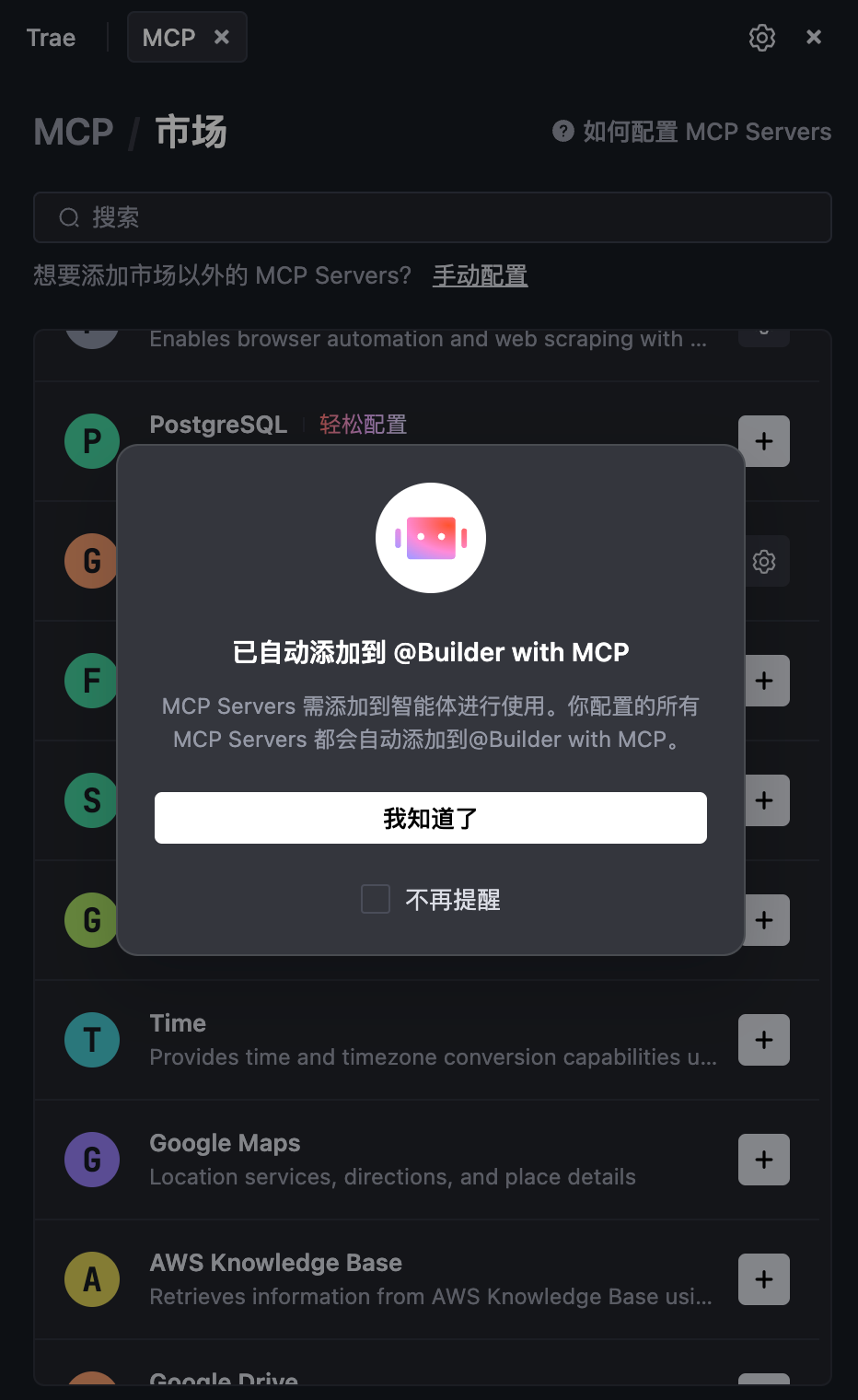
Task: Open 如何配置 MCP Servers help
Action: 692,132
